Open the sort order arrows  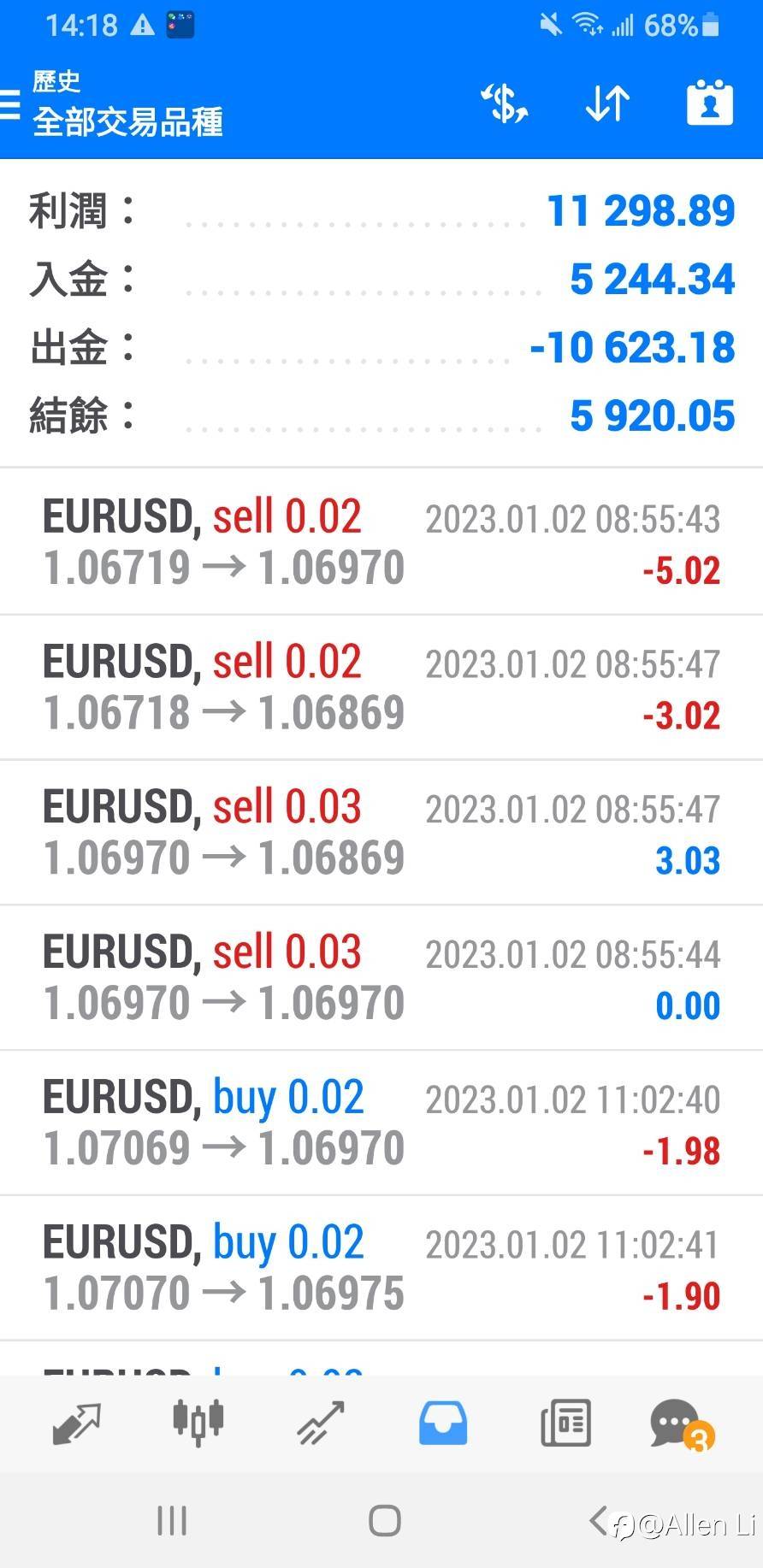click(607, 104)
